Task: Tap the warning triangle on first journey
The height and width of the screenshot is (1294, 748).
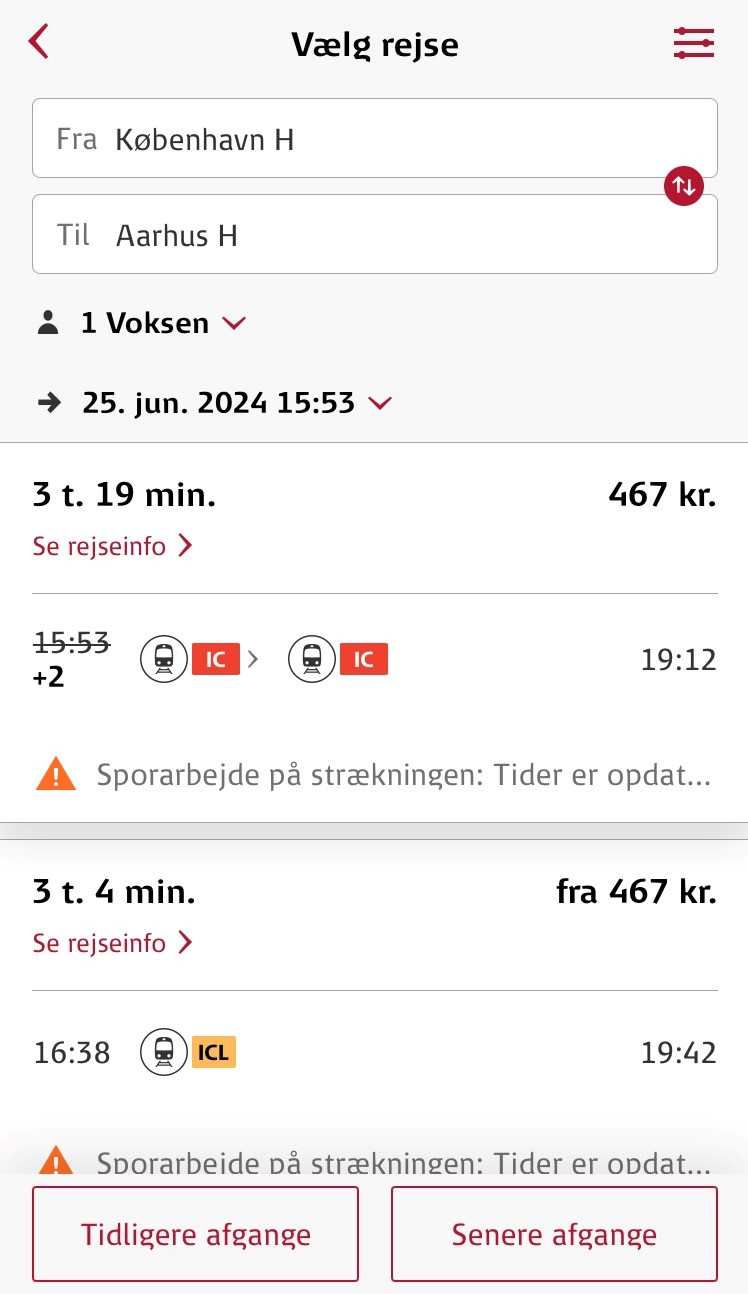Action: (55, 772)
